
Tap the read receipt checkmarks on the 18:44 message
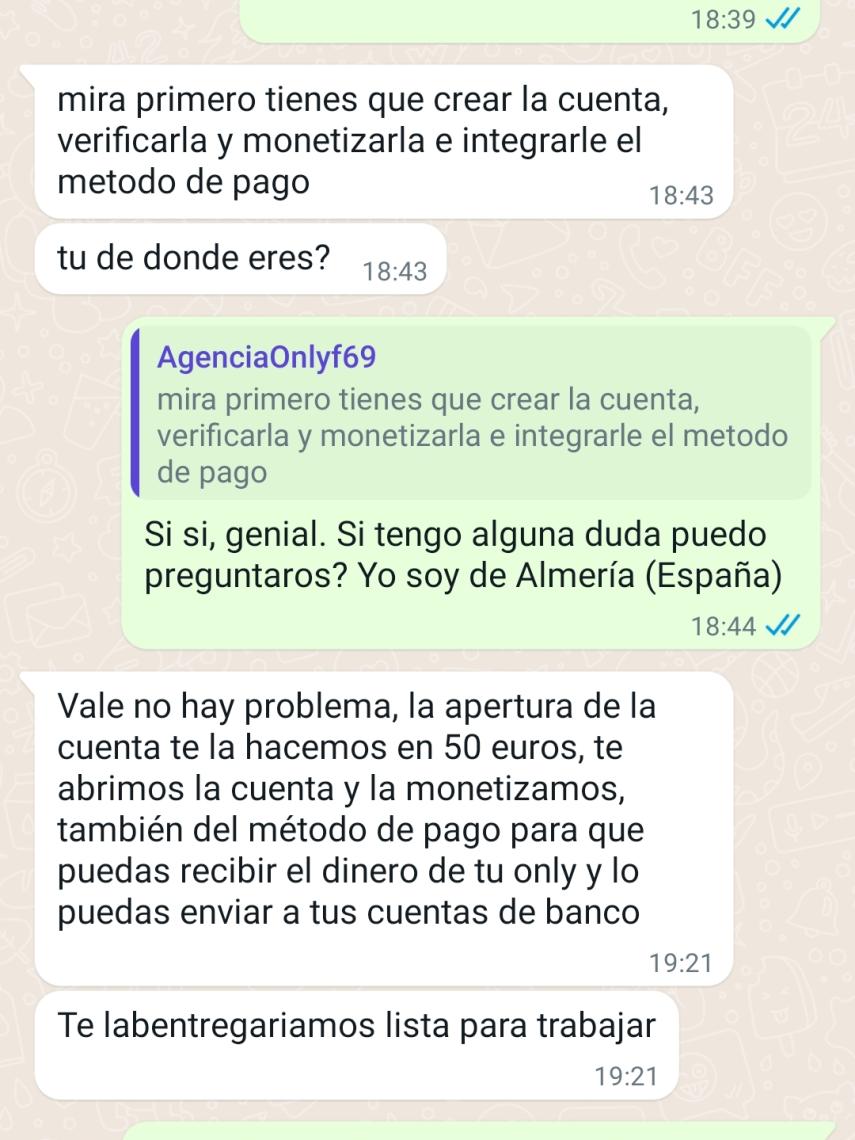(785, 626)
